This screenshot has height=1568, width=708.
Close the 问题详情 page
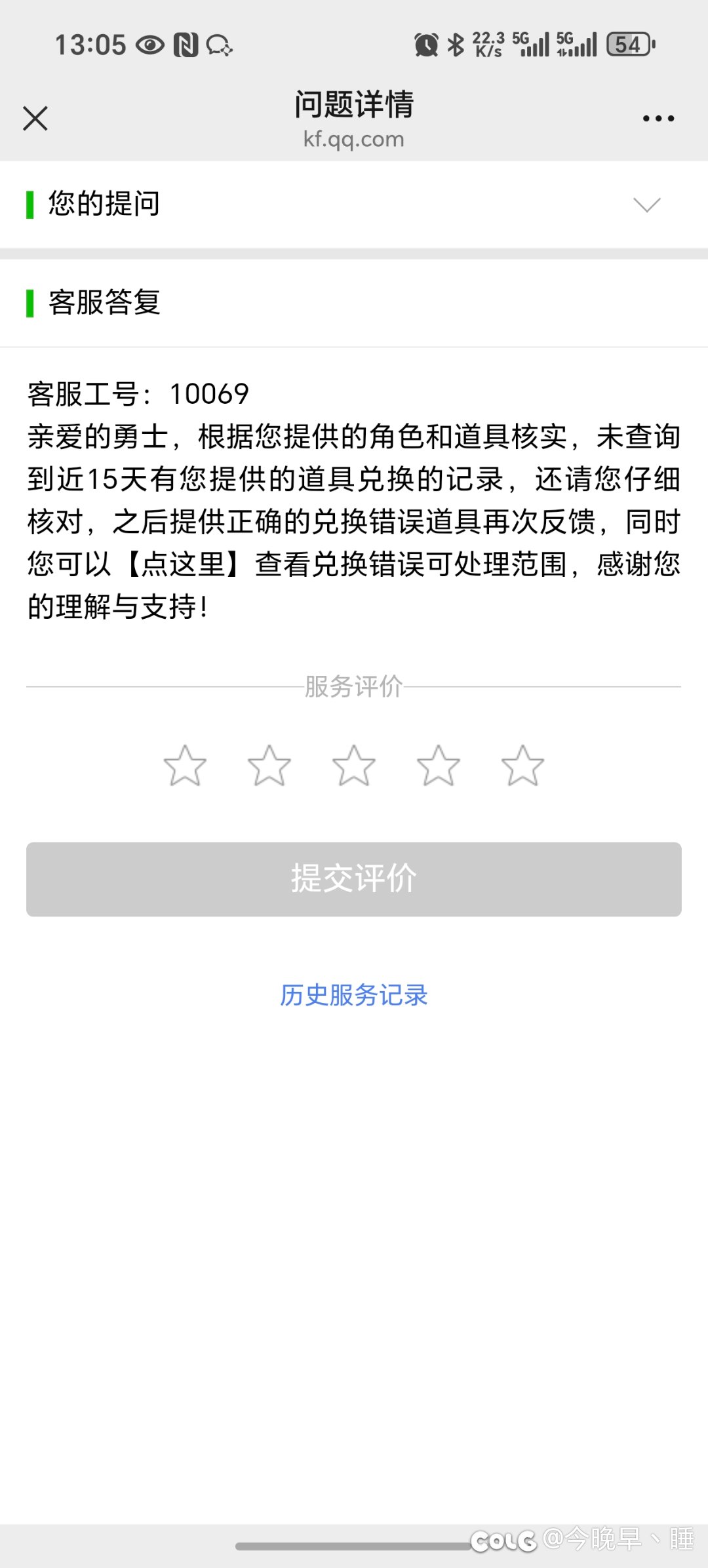[35, 119]
